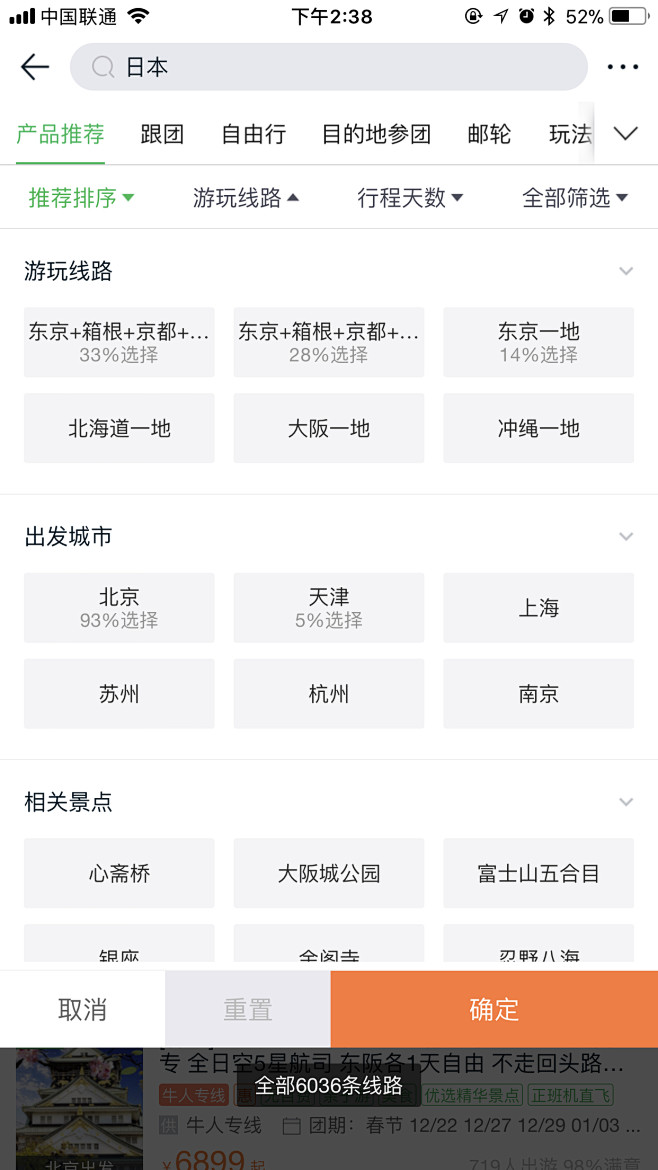Viewport: 658px width, 1170px height.
Task: Open the 全部筛选 filter dropdown
Action: click(575, 198)
